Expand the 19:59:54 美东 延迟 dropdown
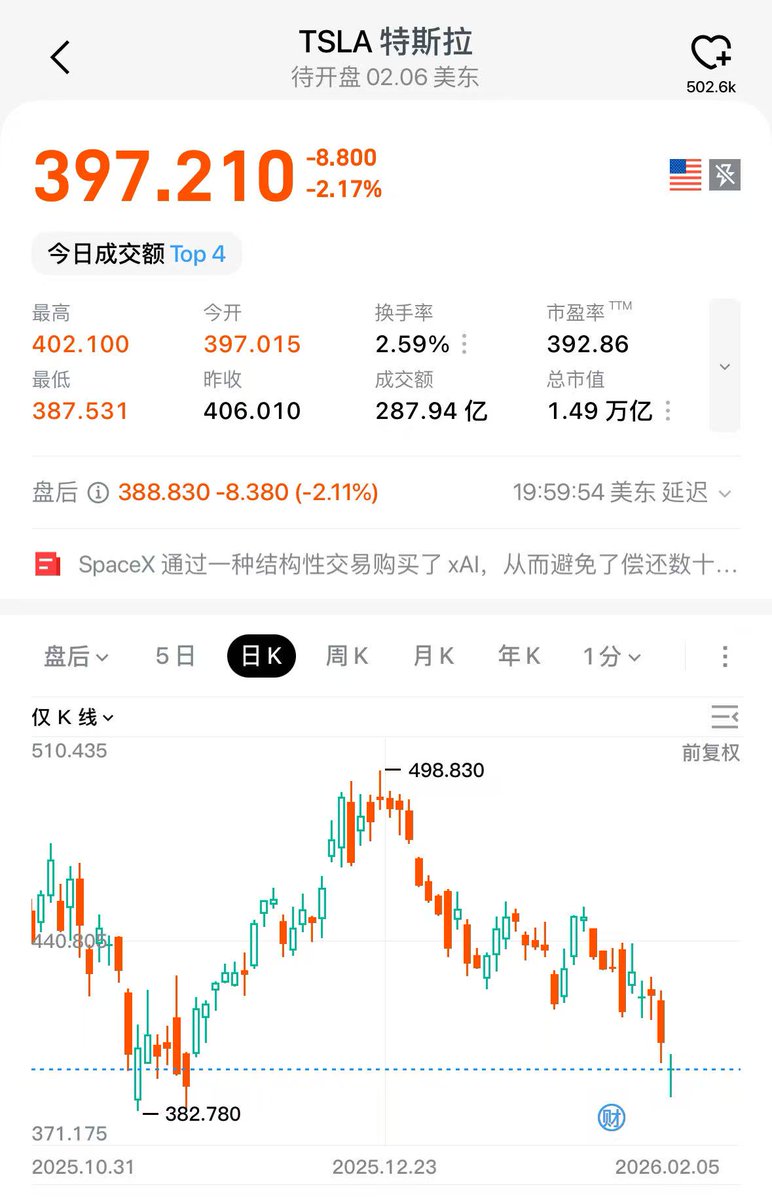The height and width of the screenshot is (1200, 772). click(x=622, y=492)
